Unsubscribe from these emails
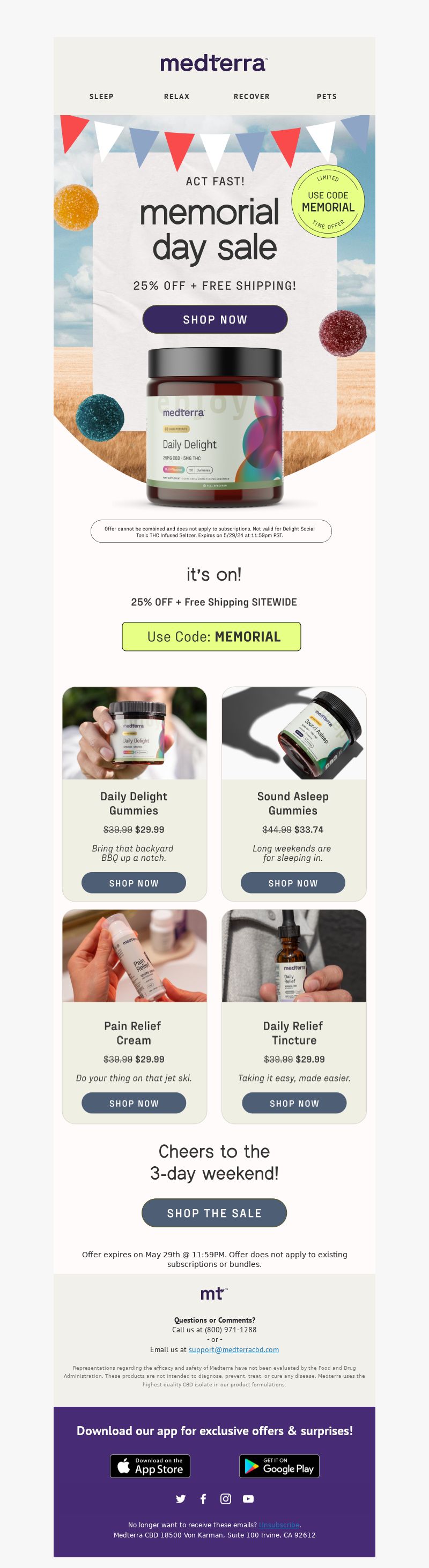The width and height of the screenshot is (429, 1568). [x=278, y=1525]
